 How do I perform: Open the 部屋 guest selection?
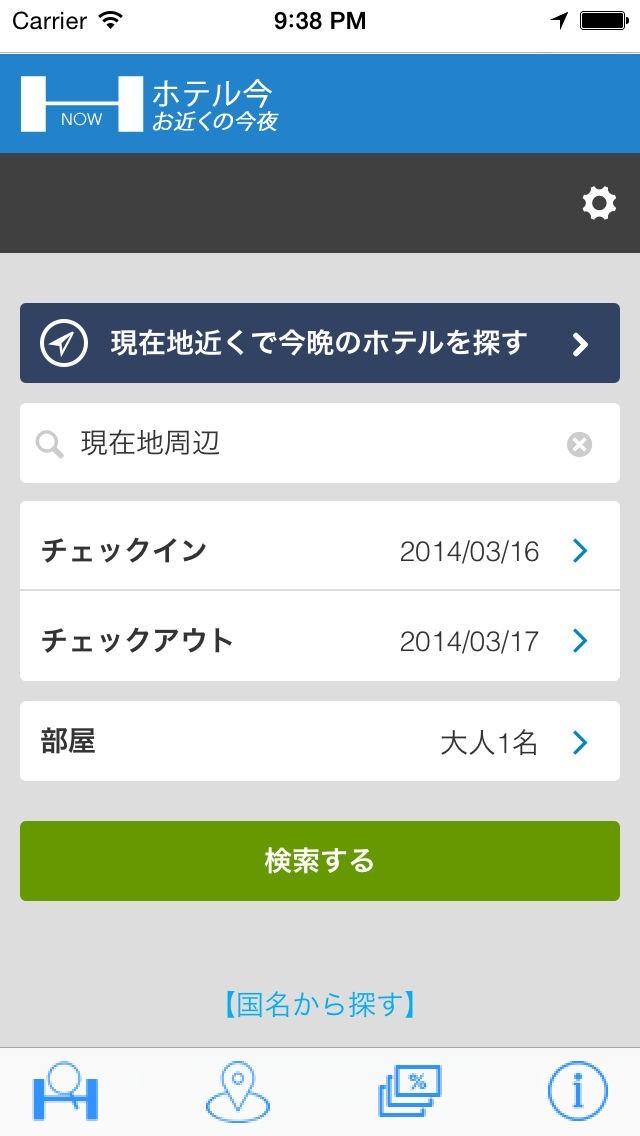320,742
